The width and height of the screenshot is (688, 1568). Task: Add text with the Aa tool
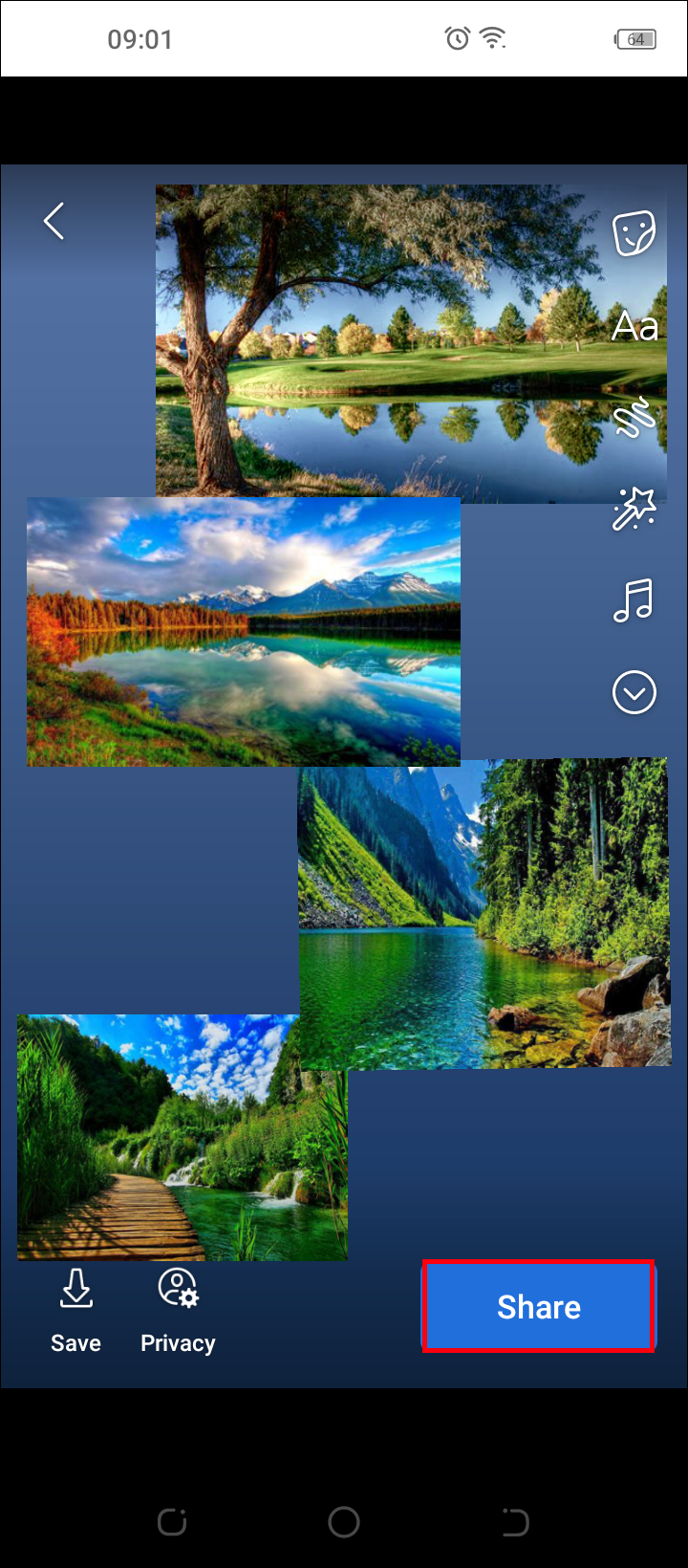pyautogui.click(x=634, y=327)
